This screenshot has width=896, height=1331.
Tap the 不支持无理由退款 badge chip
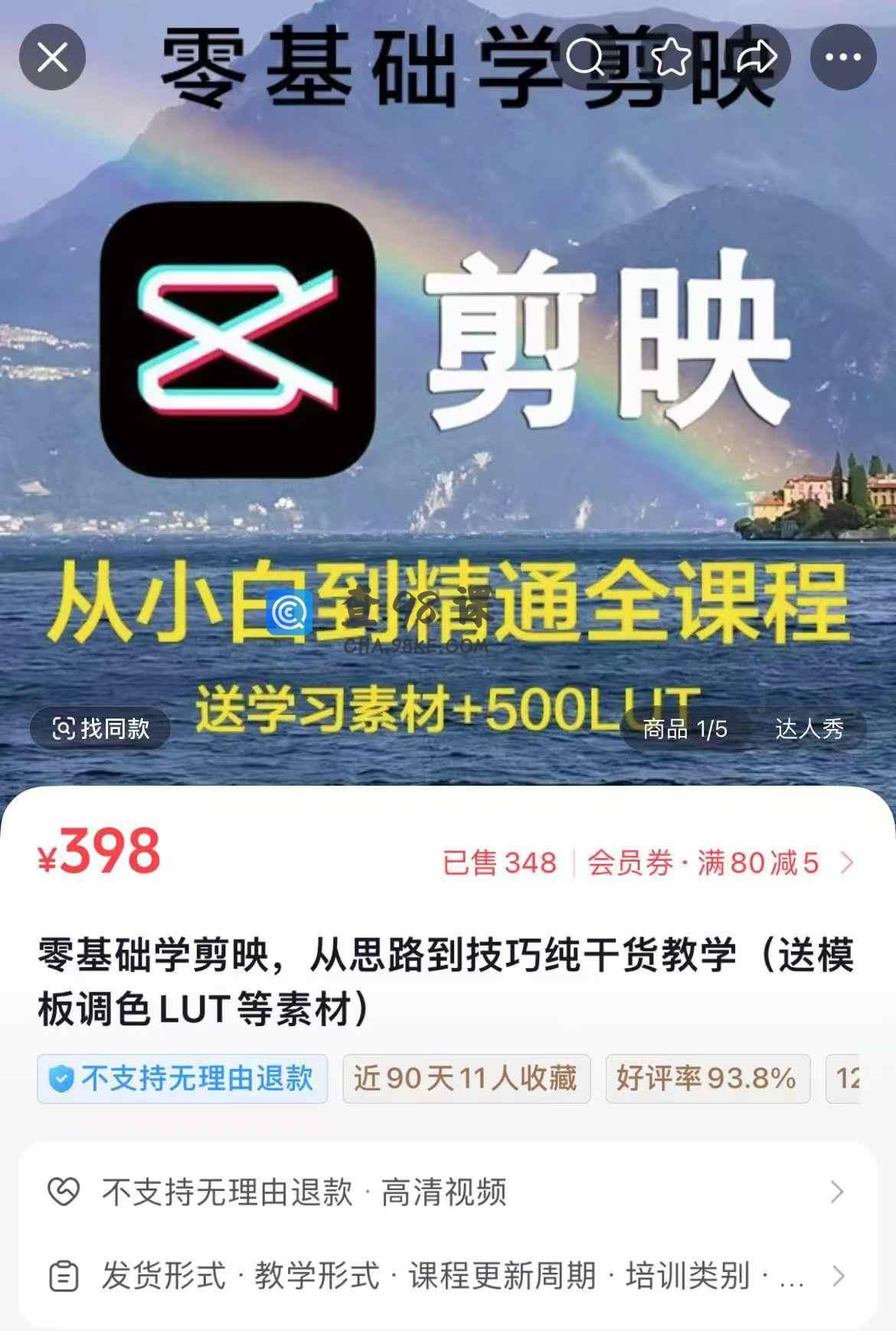pyautogui.click(x=182, y=1078)
